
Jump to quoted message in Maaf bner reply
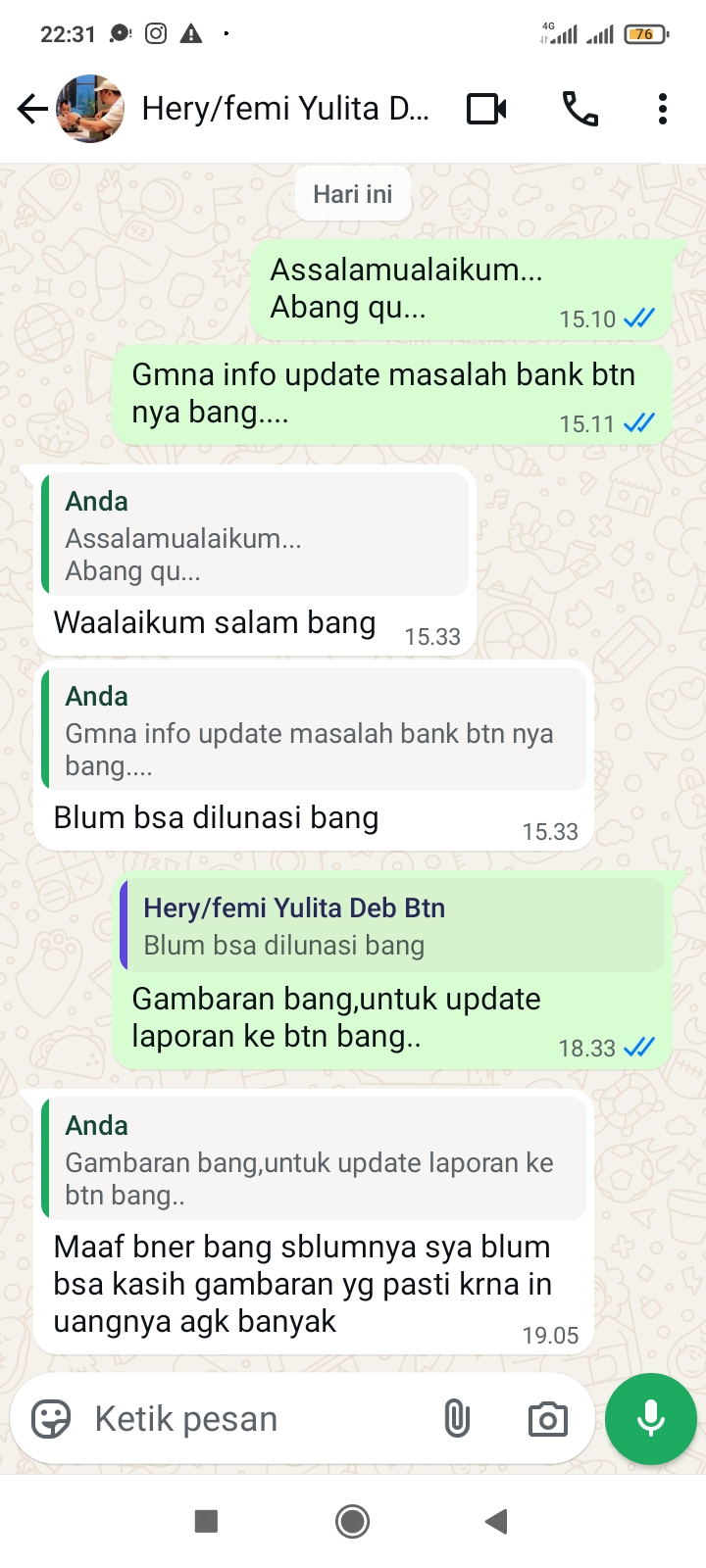(x=314, y=1159)
